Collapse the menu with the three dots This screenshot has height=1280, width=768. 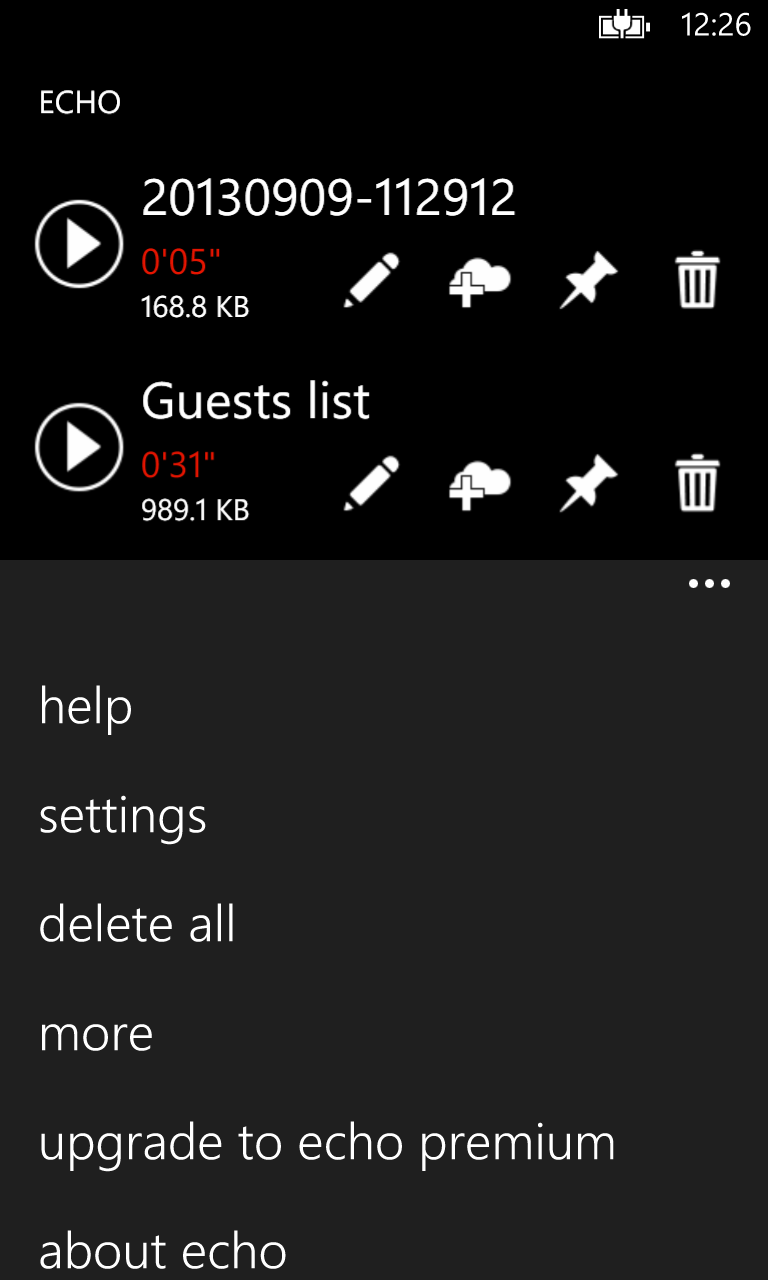[709, 584]
